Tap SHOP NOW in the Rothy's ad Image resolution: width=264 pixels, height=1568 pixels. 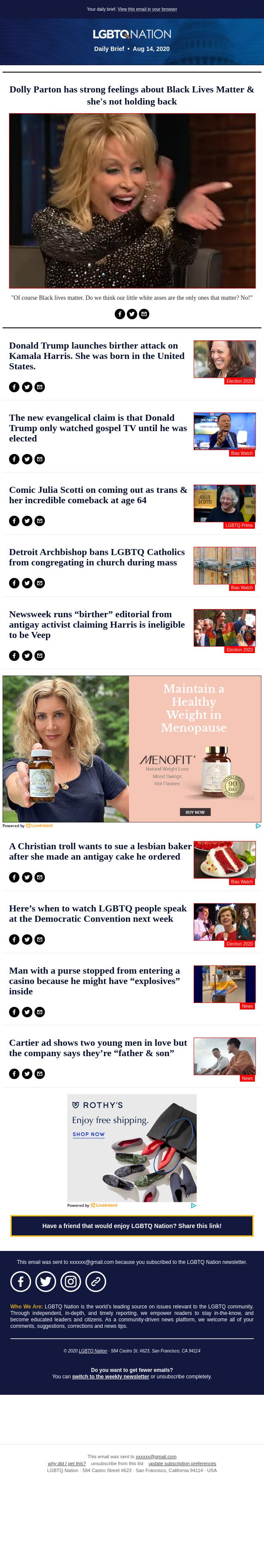(x=88, y=1134)
